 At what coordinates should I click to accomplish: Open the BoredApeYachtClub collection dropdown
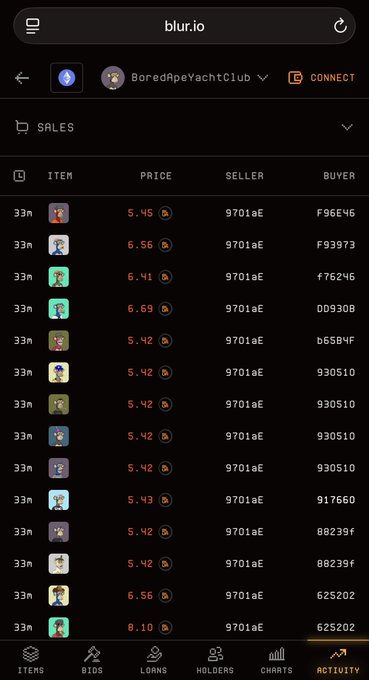click(185, 78)
